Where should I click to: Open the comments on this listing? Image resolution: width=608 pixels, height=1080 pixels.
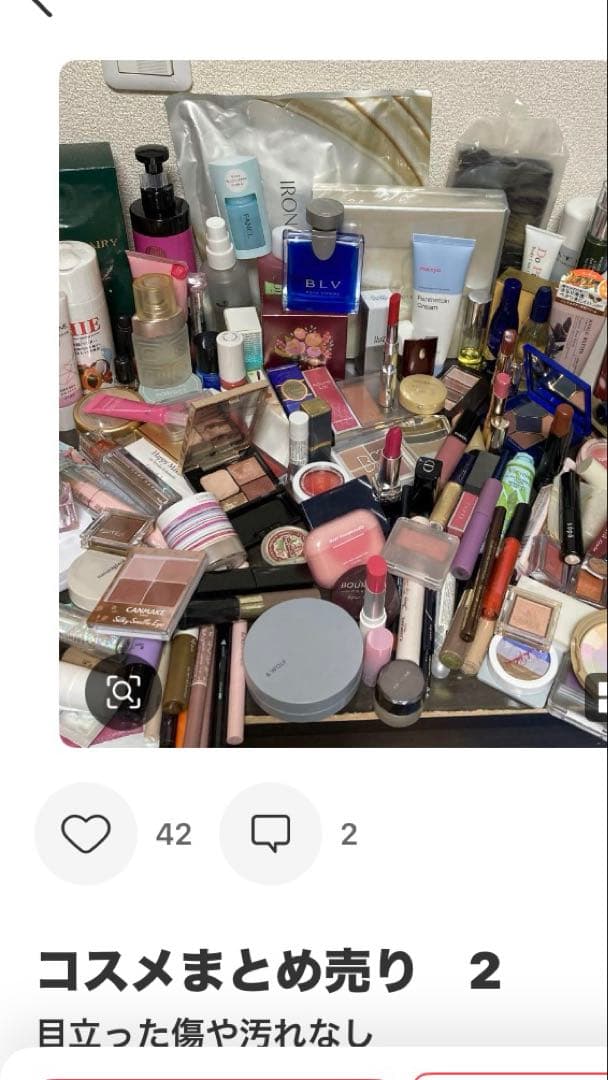pyautogui.click(x=270, y=833)
